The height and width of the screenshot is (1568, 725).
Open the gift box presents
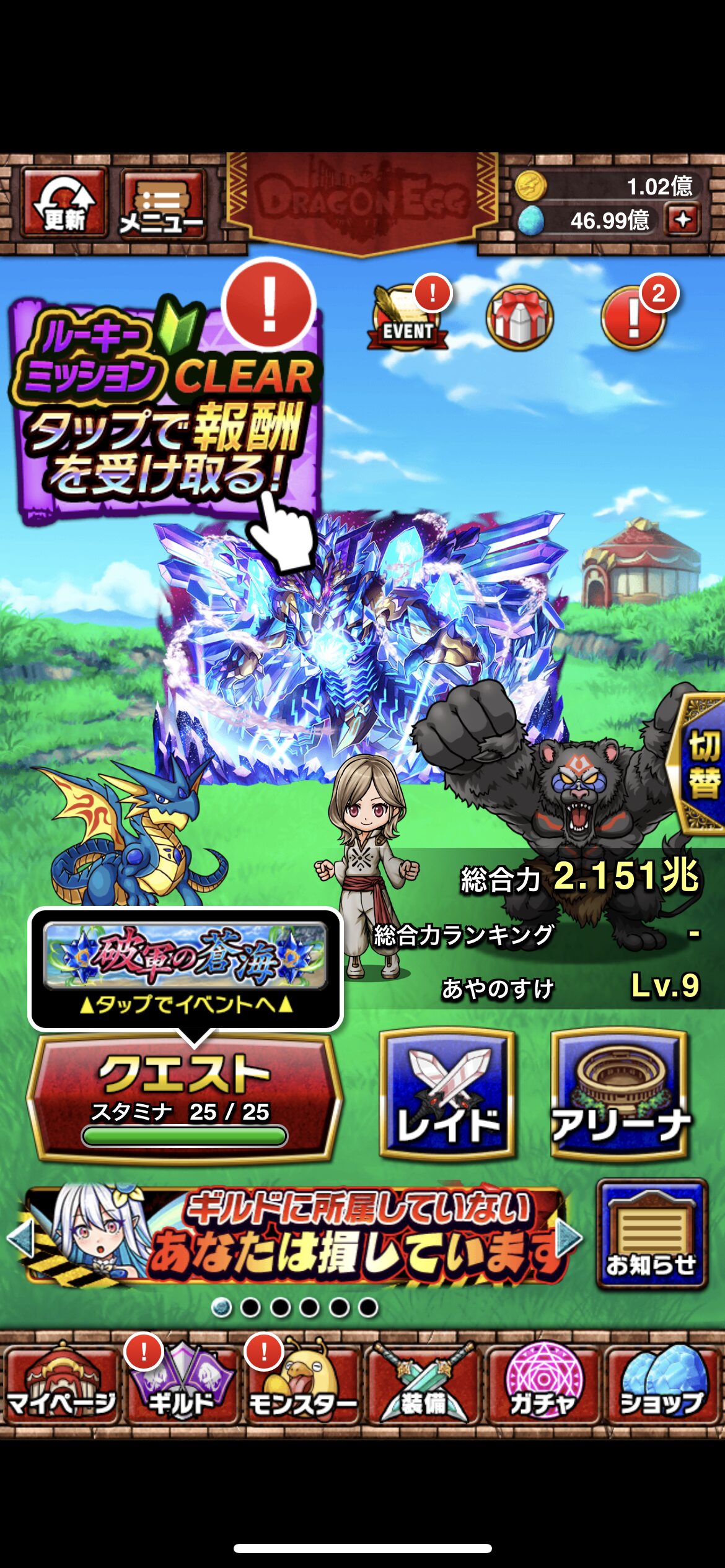pos(519,318)
